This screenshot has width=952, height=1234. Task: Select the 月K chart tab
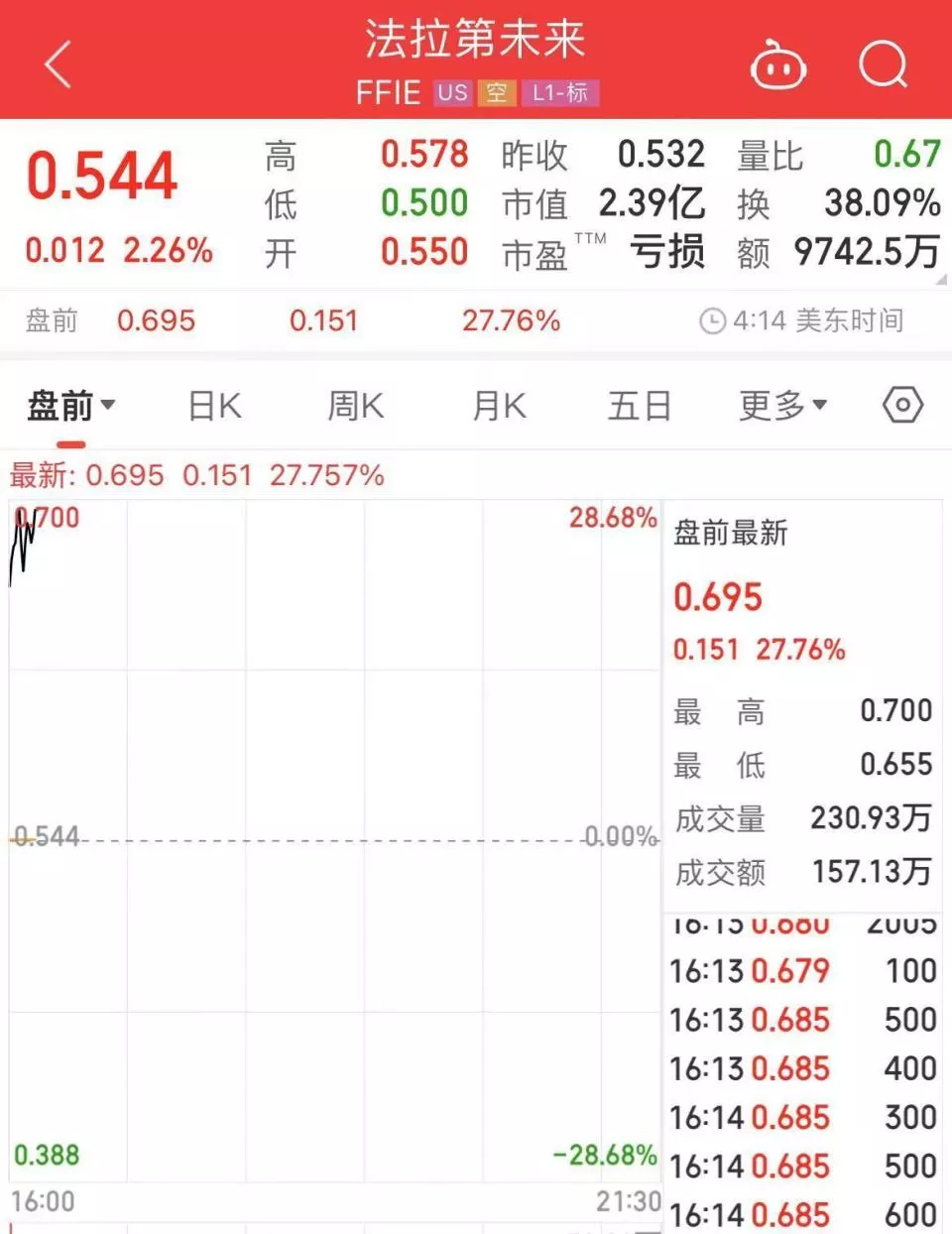[499, 406]
